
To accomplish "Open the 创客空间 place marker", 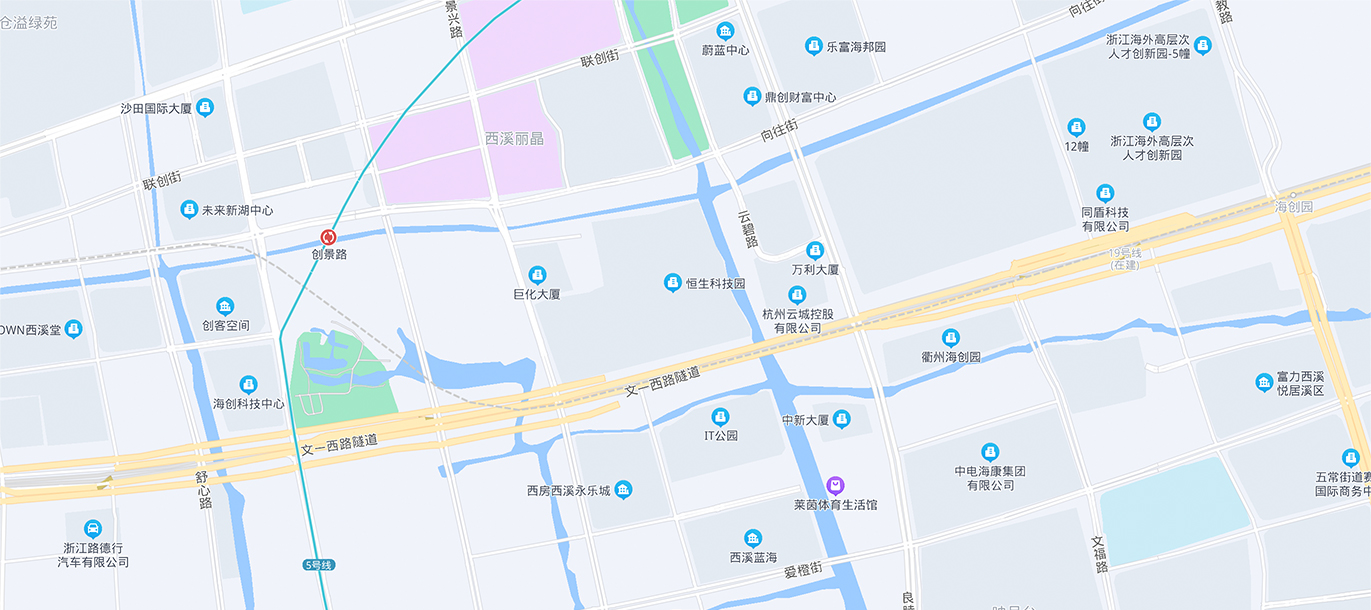I will click(225, 306).
